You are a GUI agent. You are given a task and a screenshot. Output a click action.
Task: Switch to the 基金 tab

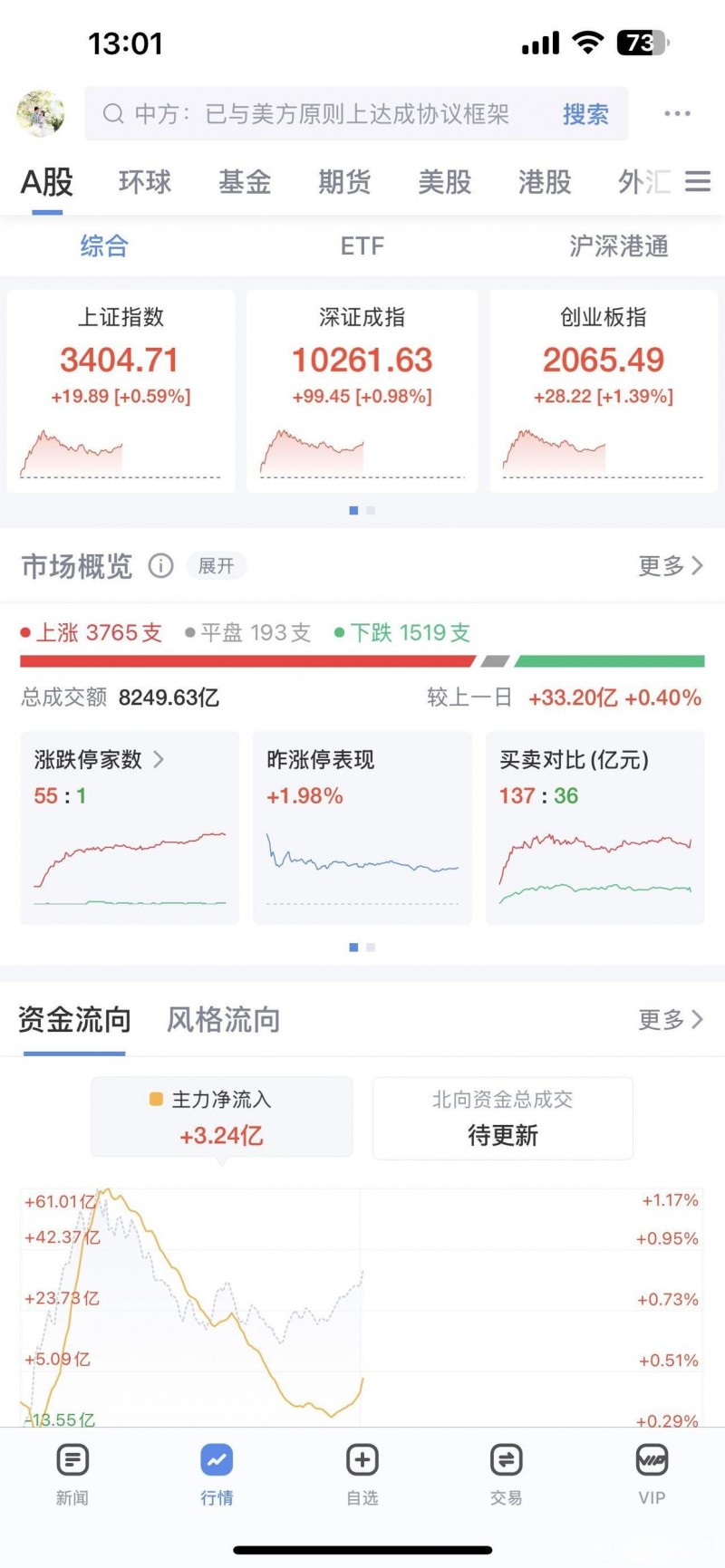245,182
